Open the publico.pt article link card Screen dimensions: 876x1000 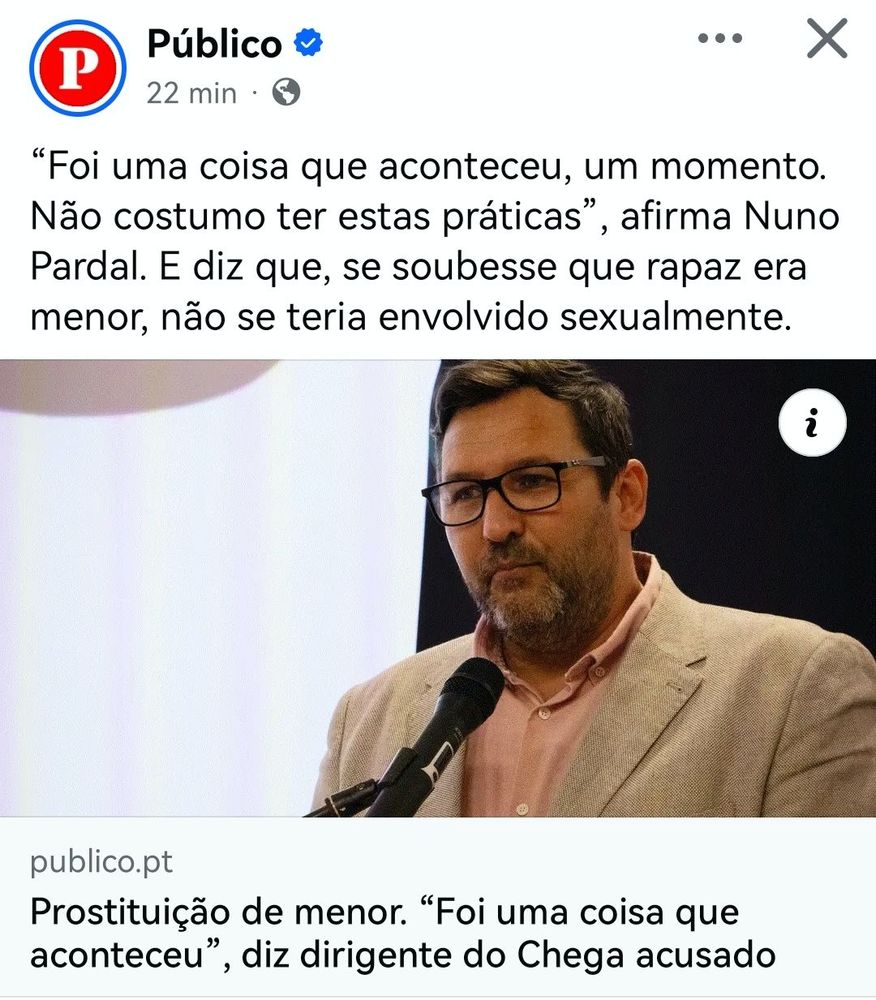click(x=438, y=906)
